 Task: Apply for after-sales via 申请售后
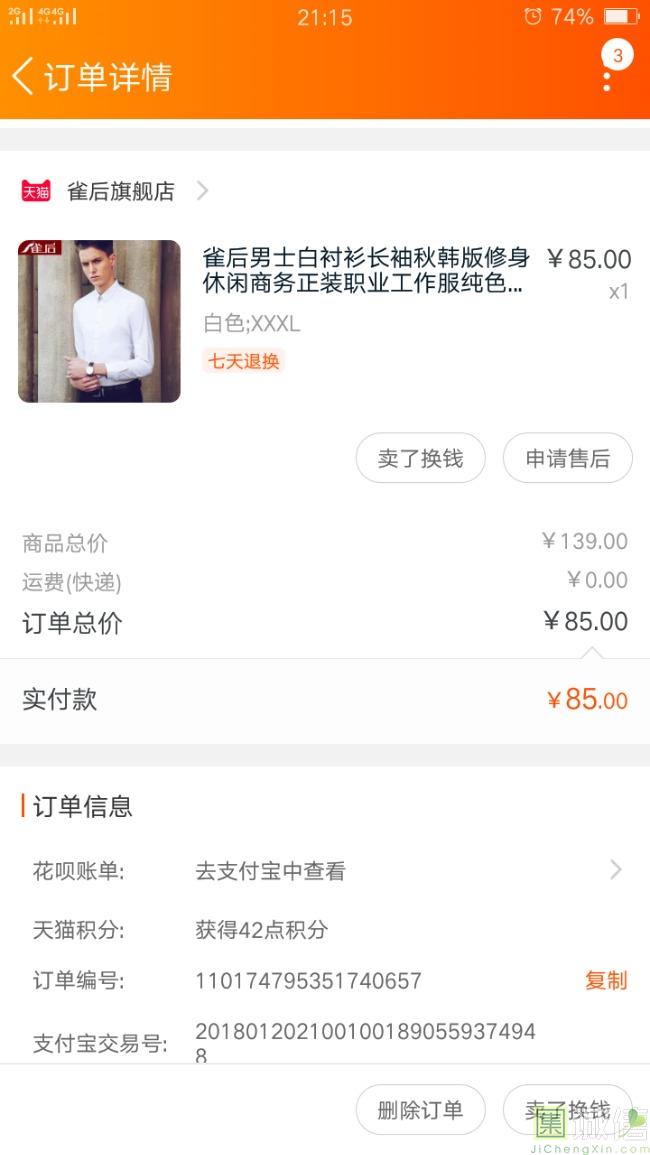[567, 458]
